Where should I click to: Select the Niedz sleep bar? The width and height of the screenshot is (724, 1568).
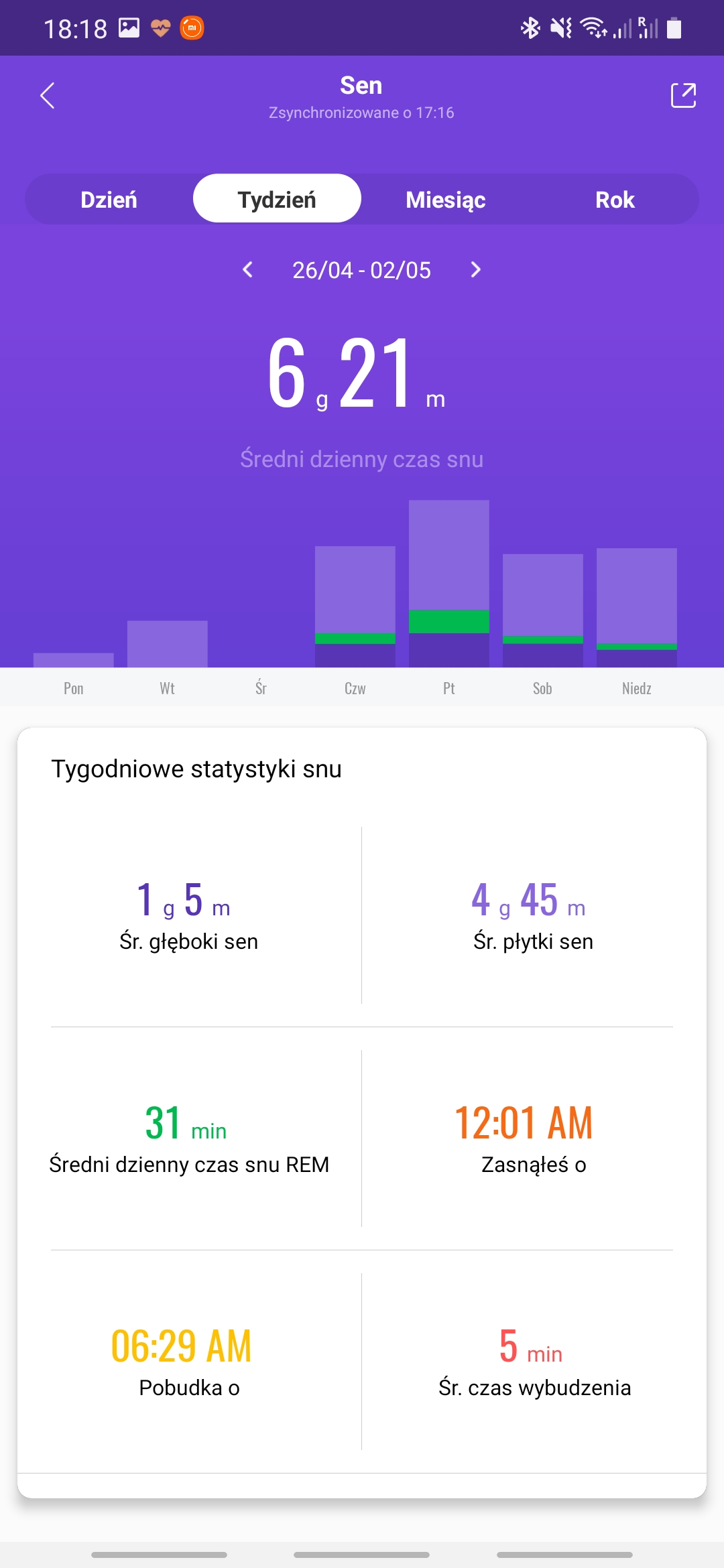click(x=637, y=607)
